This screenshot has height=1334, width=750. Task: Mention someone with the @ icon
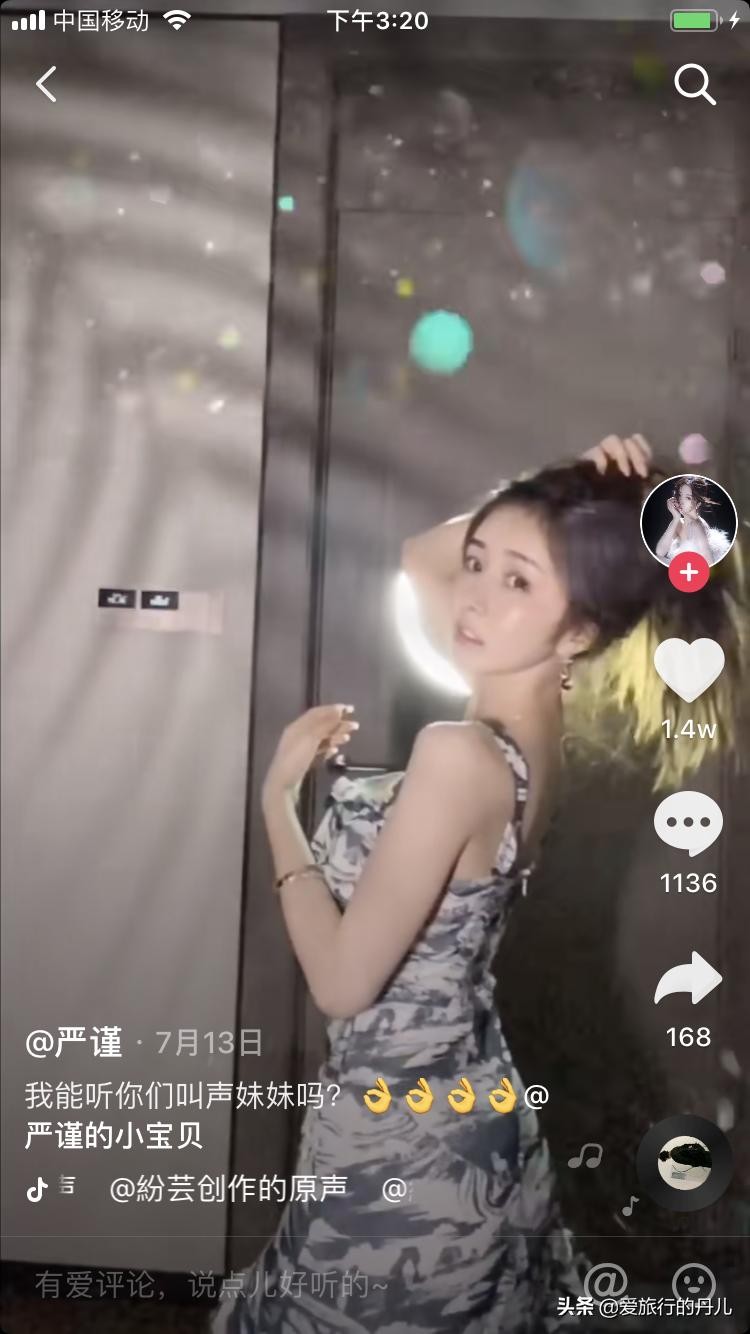605,1282
